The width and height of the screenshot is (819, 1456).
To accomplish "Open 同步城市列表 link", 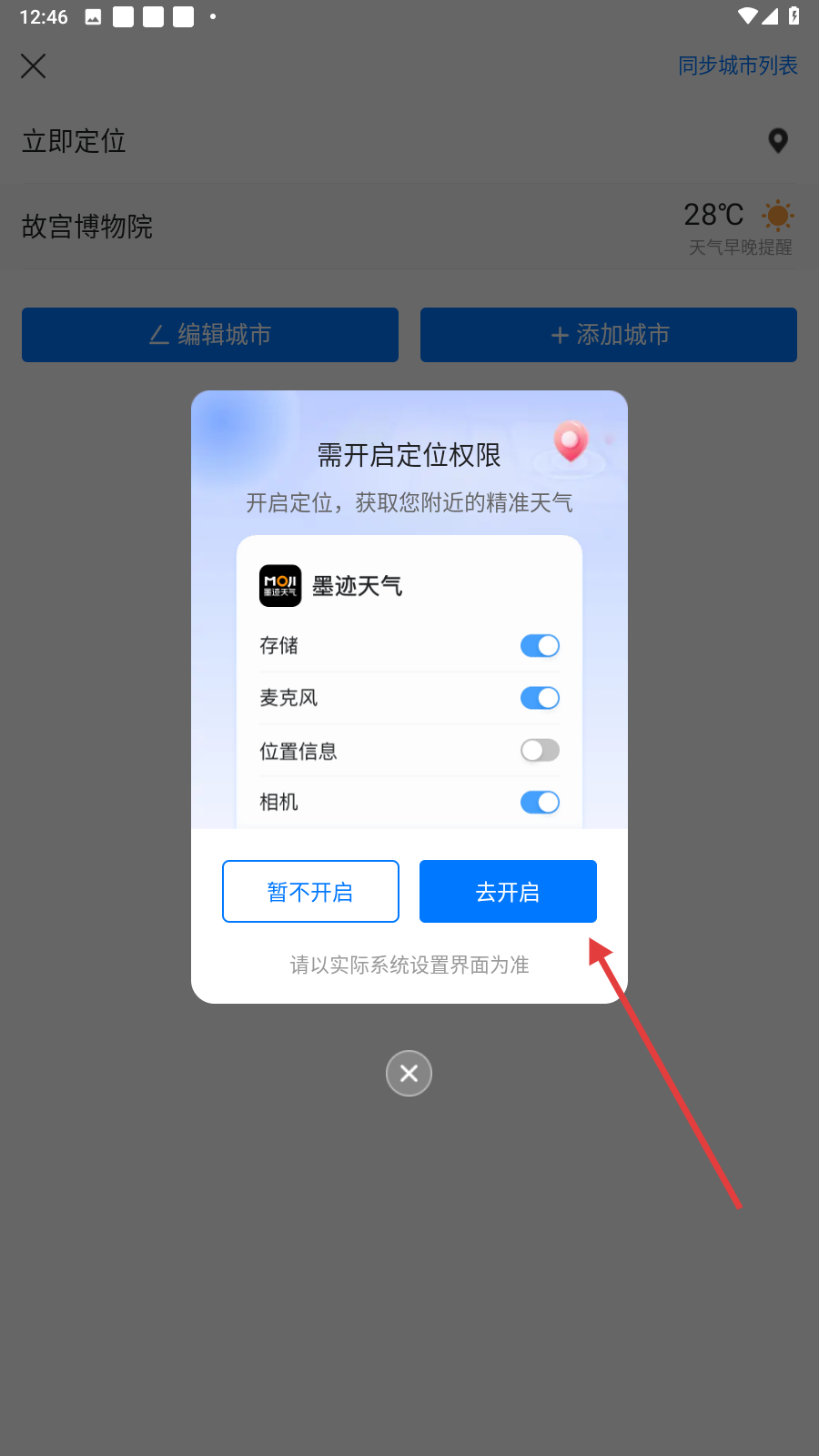I will [x=738, y=66].
